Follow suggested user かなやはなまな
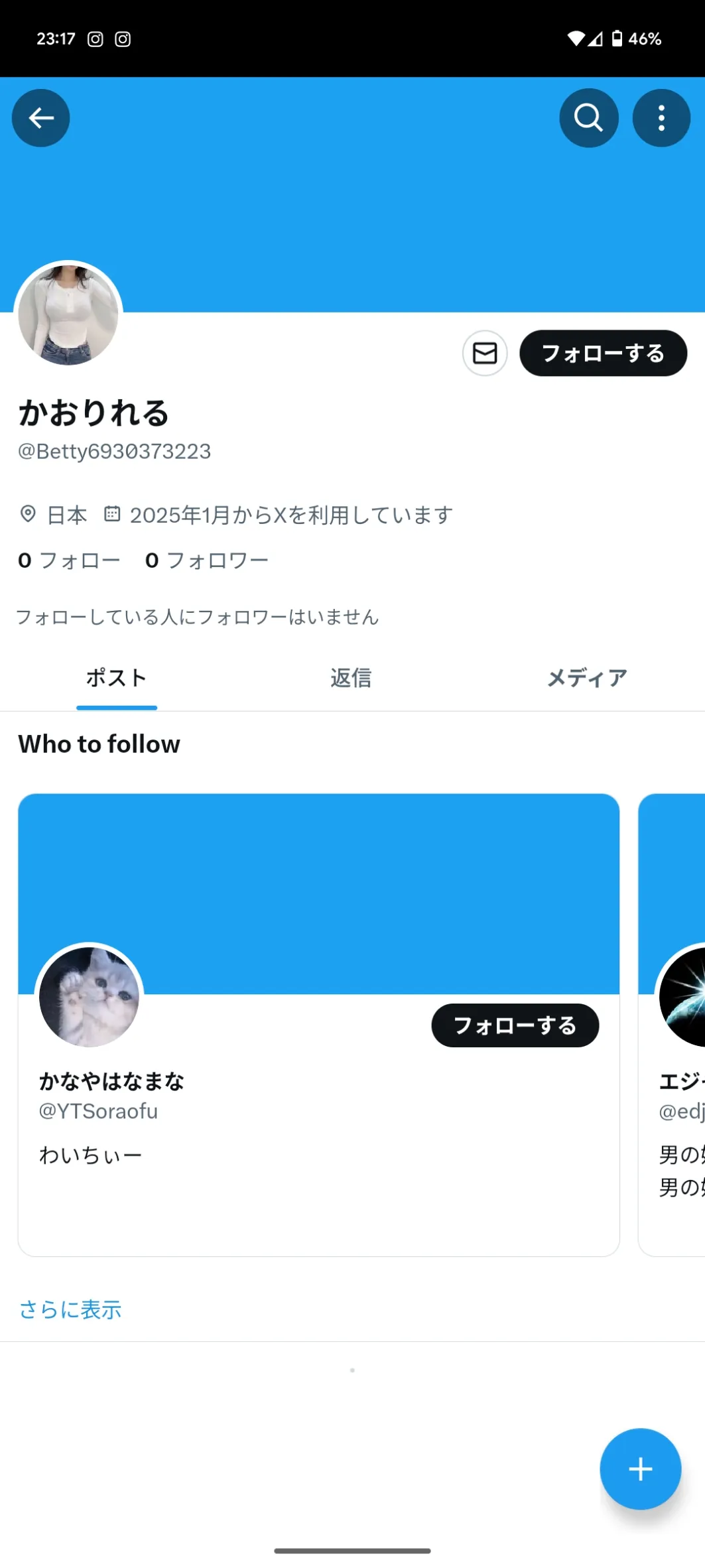Screen dimensions: 705x1568 click(x=515, y=1025)
